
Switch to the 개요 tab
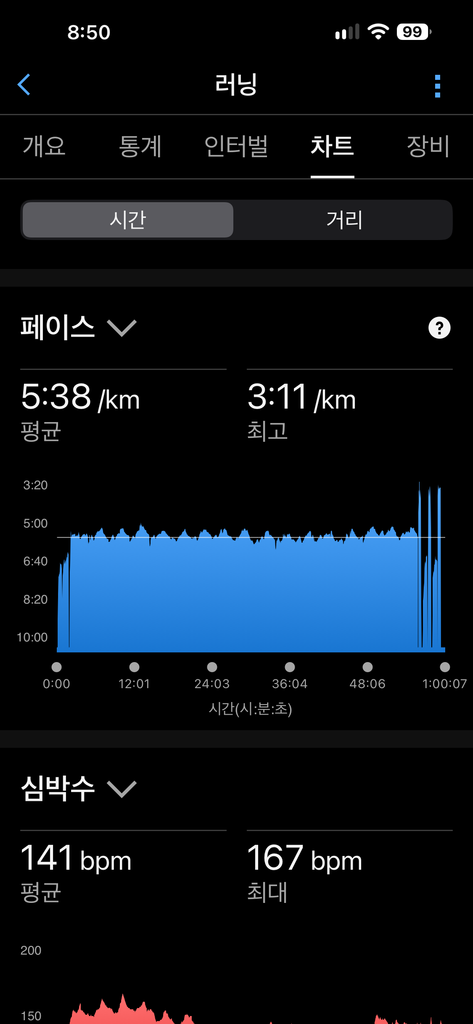pyautogui.click(x=44, y=146)
